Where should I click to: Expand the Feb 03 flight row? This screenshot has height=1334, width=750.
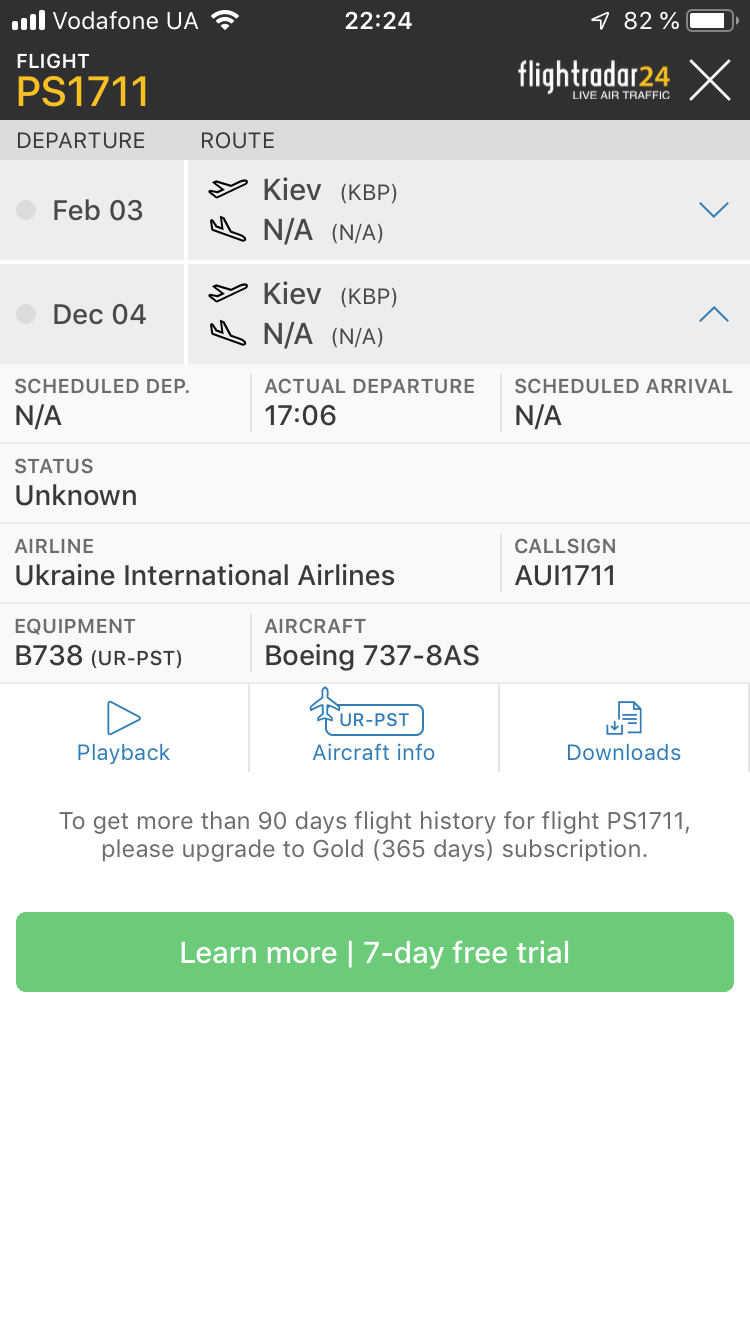coord(713,210)
